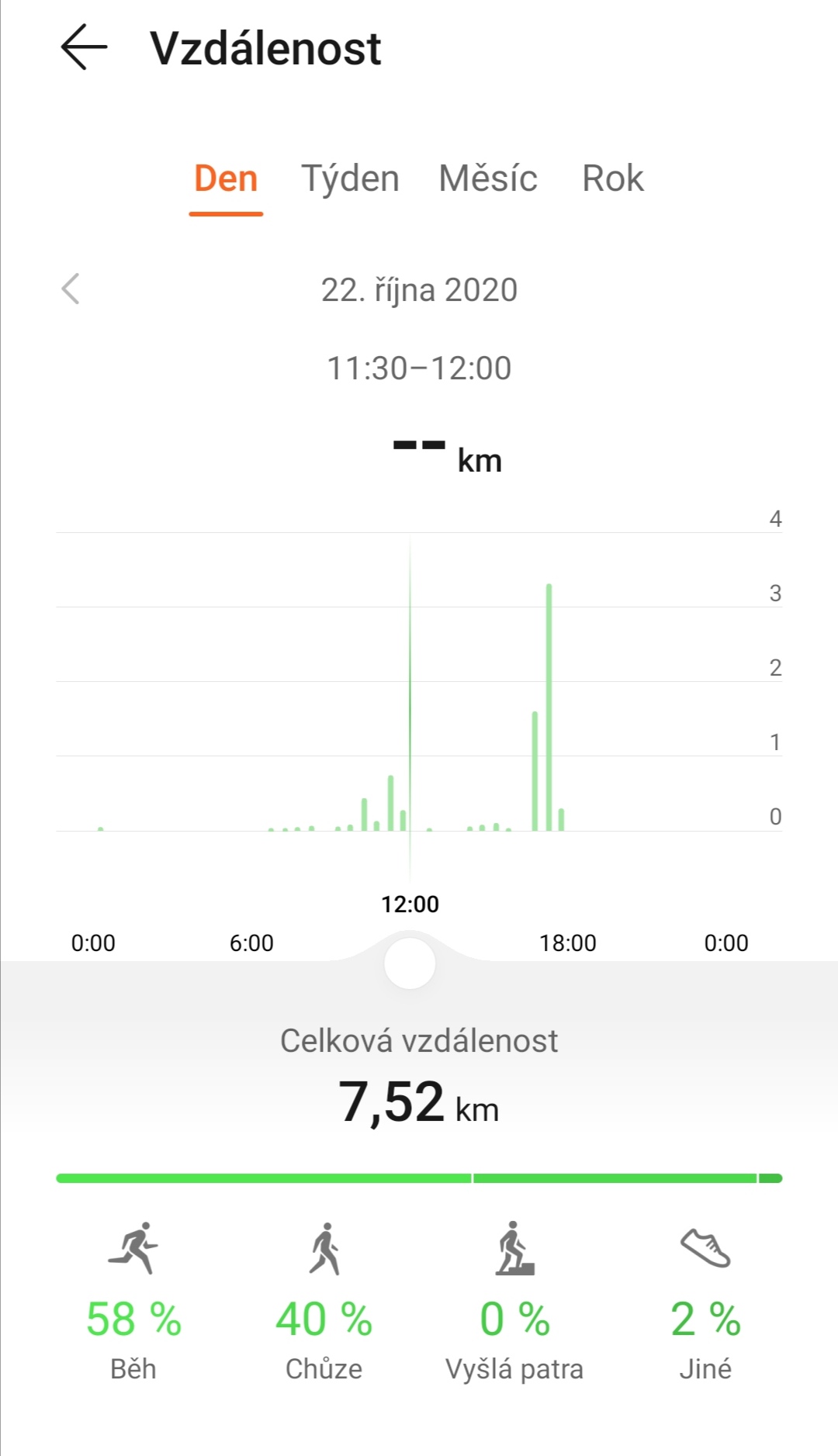Select the Den tab
Image resolution: width=838 pixels, height=1456 pixels.
226,179
